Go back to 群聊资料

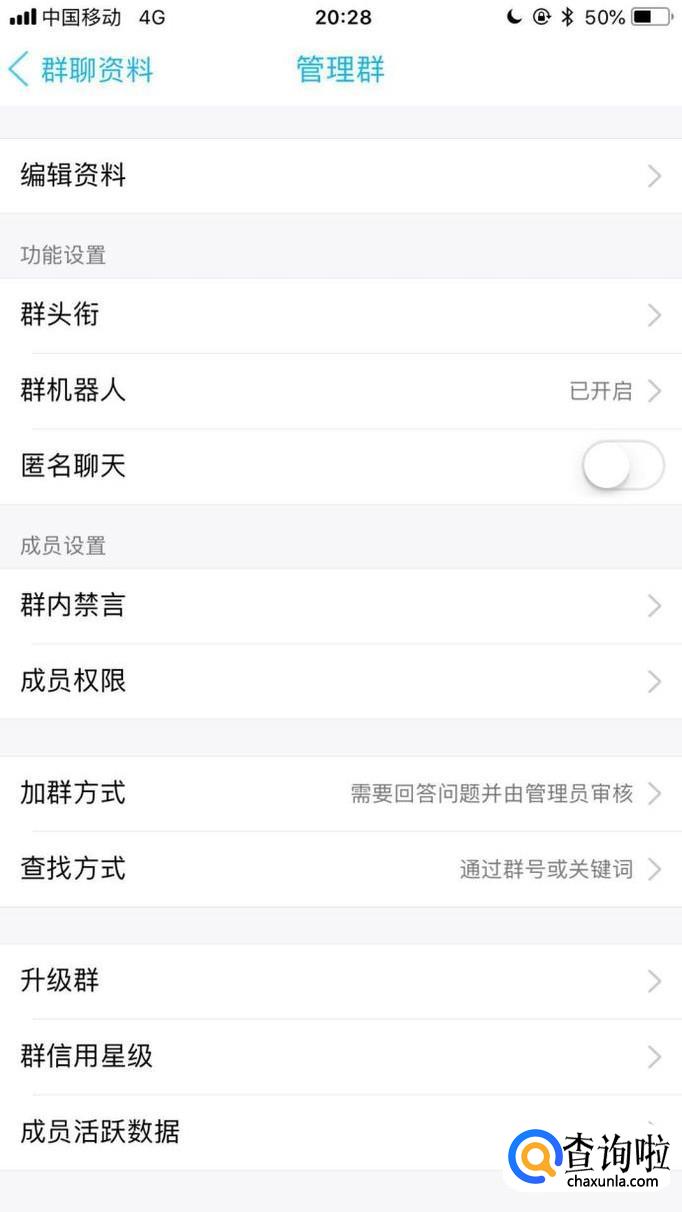coord(82,70)
